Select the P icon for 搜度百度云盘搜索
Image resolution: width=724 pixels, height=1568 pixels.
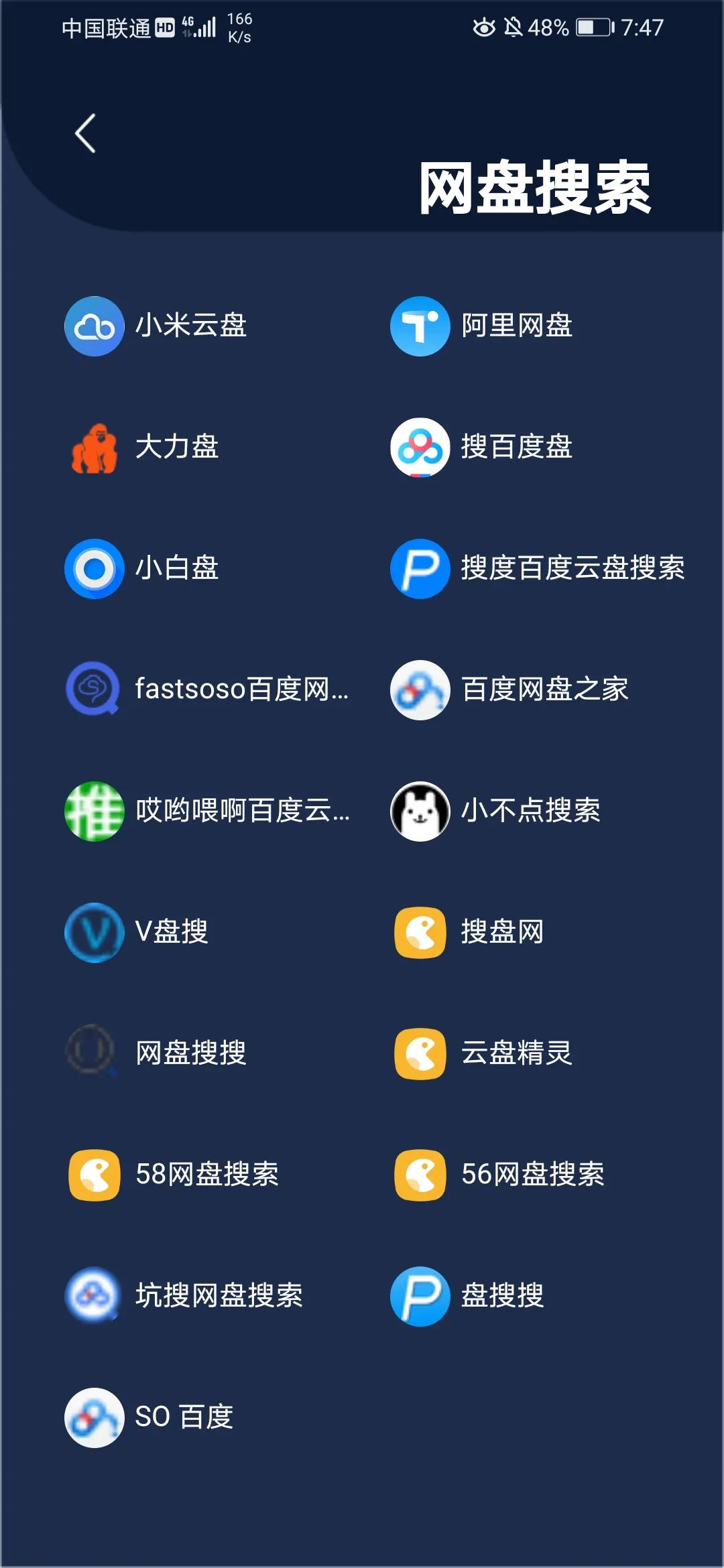click(419, 569)
